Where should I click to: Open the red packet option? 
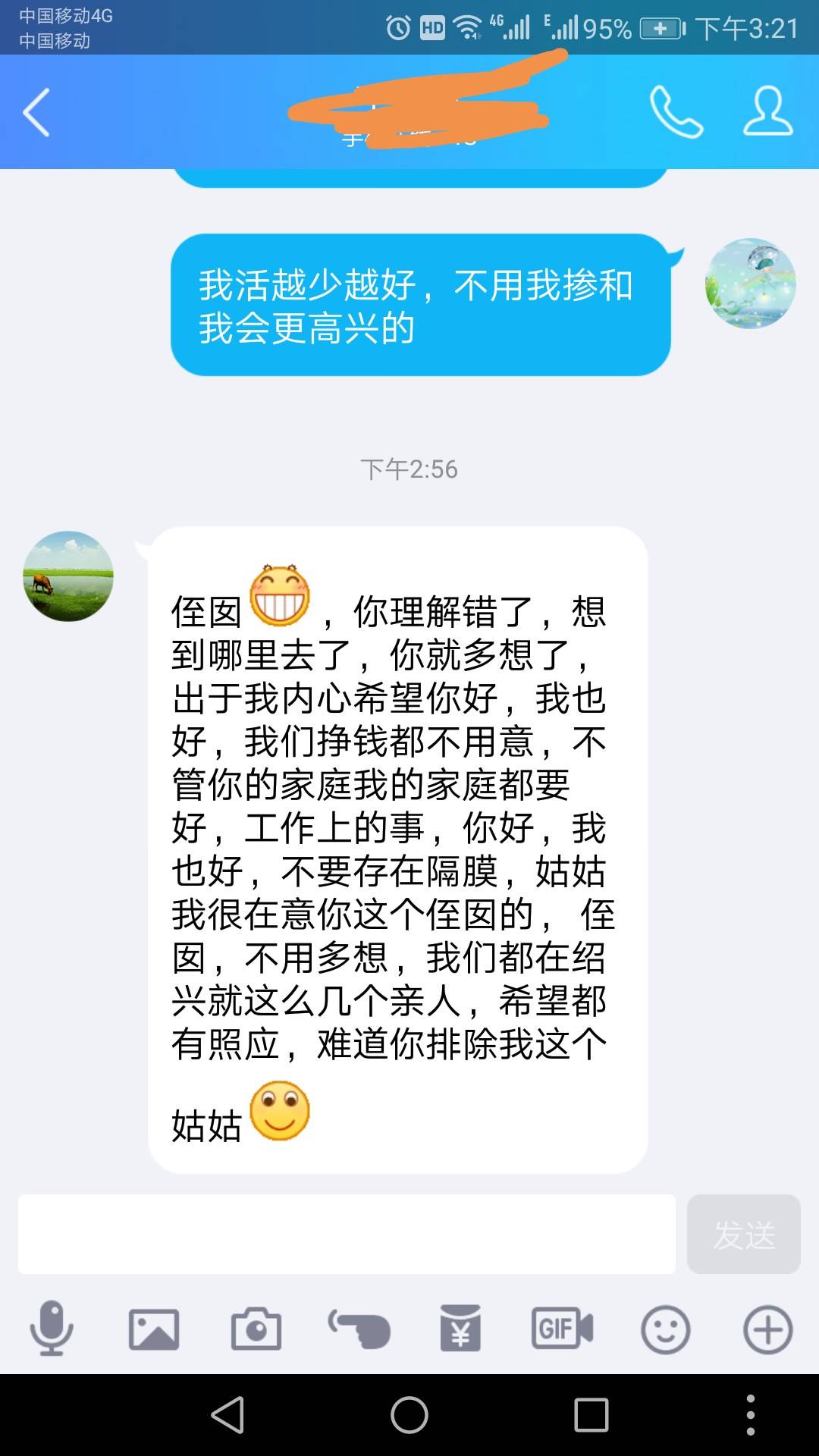pos(460,1329)
